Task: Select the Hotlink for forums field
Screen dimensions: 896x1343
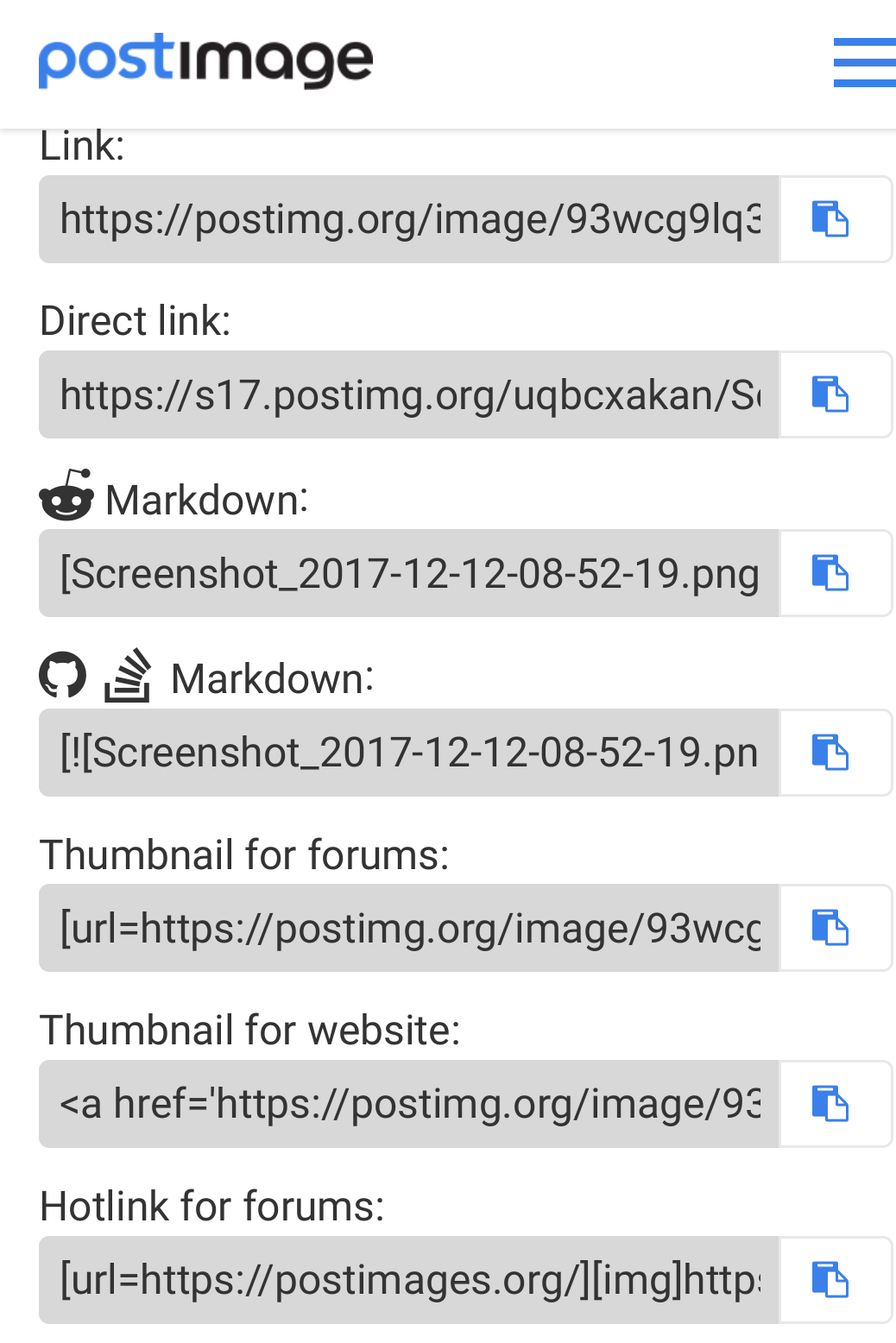Action: 409,1280
